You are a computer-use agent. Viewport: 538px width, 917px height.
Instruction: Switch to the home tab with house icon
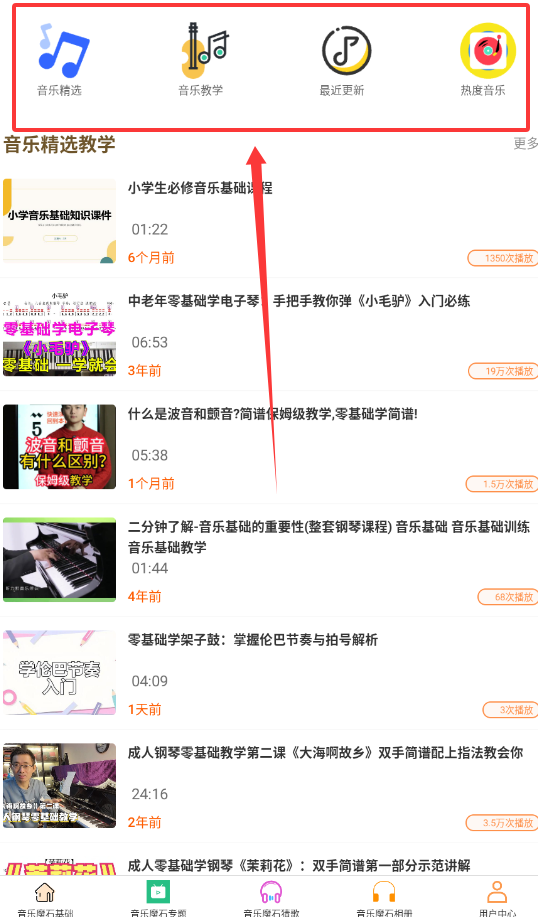(45, 898)
